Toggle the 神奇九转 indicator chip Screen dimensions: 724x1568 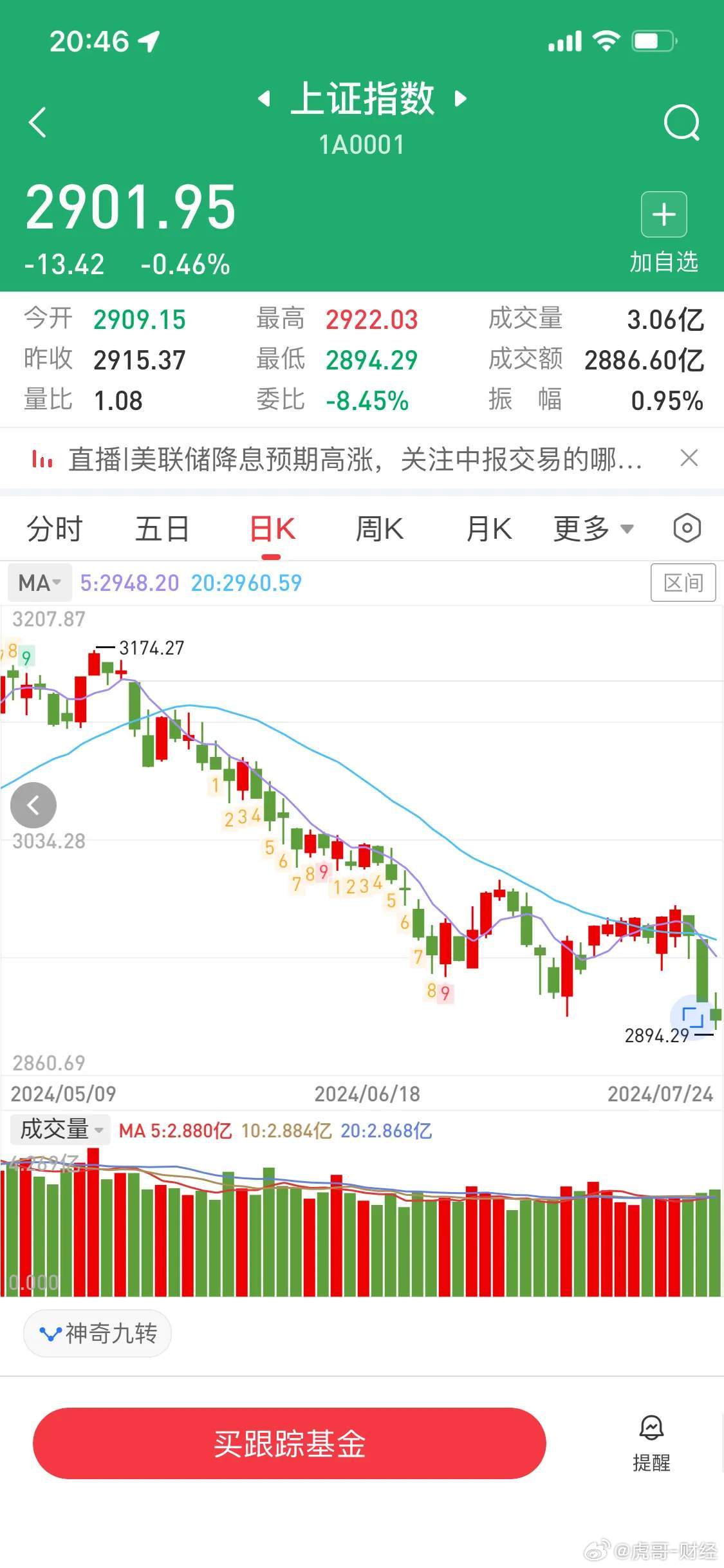click(98, 1334)
